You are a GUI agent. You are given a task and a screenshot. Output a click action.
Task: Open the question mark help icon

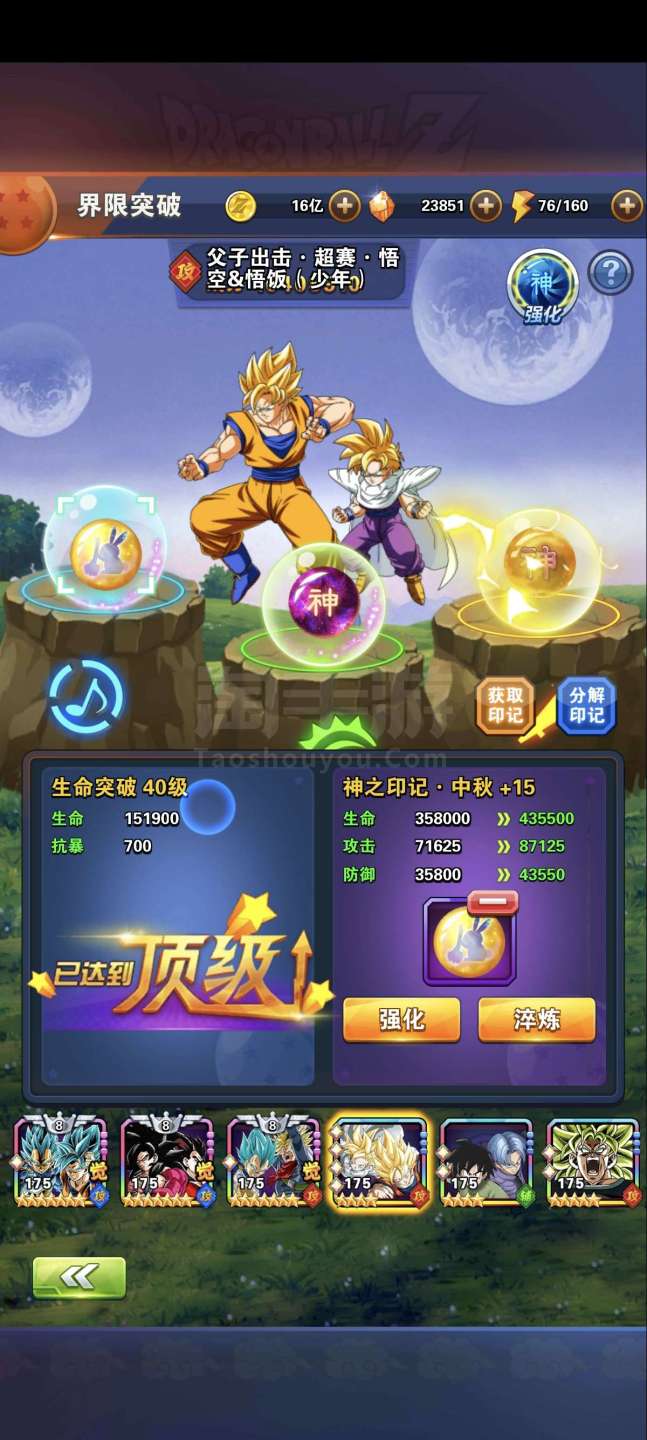coord(610,272)
